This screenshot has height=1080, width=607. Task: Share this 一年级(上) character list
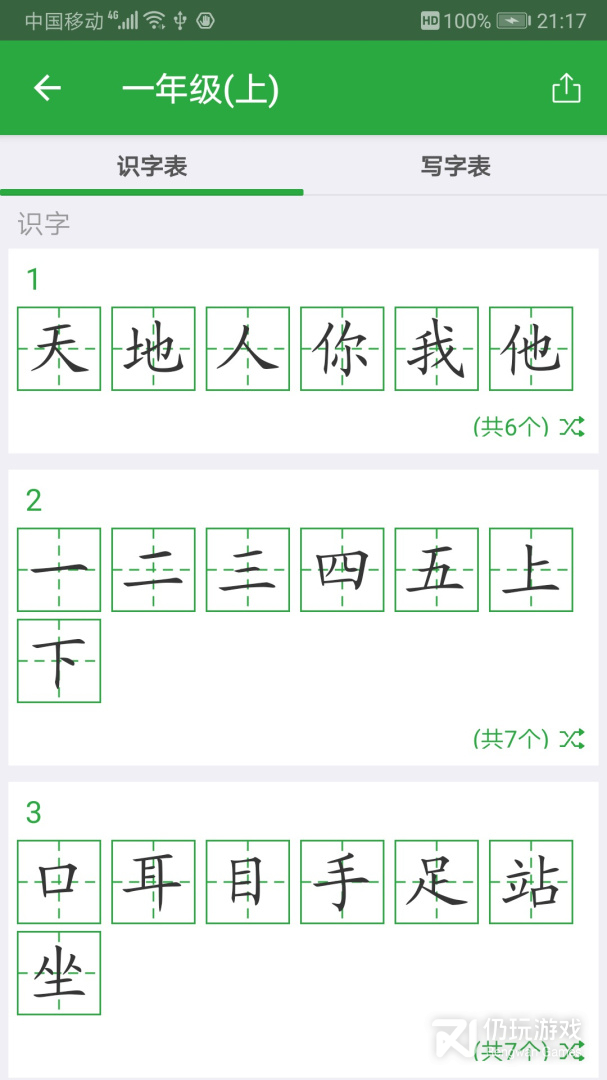(x=566, y=89)
